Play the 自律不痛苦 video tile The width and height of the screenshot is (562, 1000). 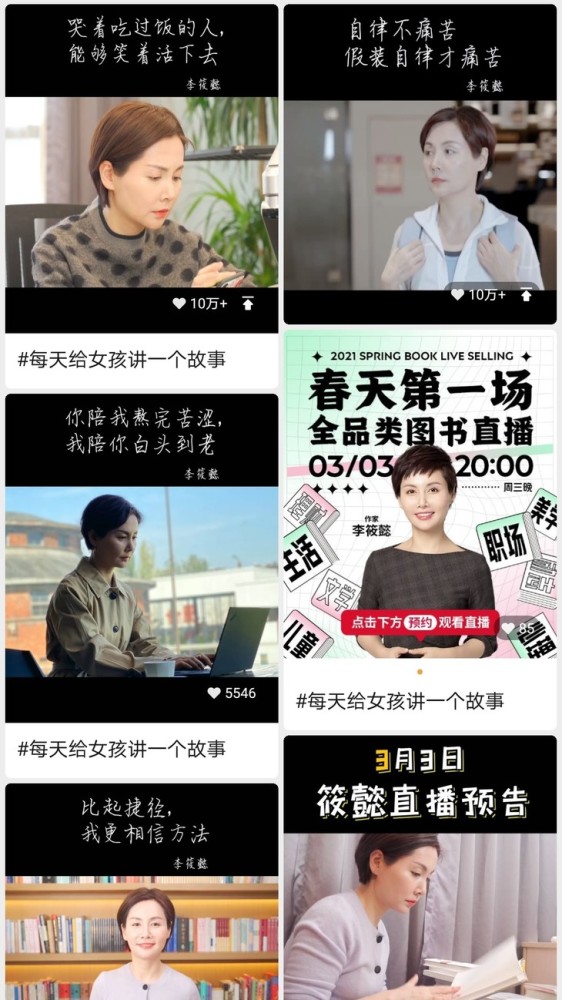[420, 165]
